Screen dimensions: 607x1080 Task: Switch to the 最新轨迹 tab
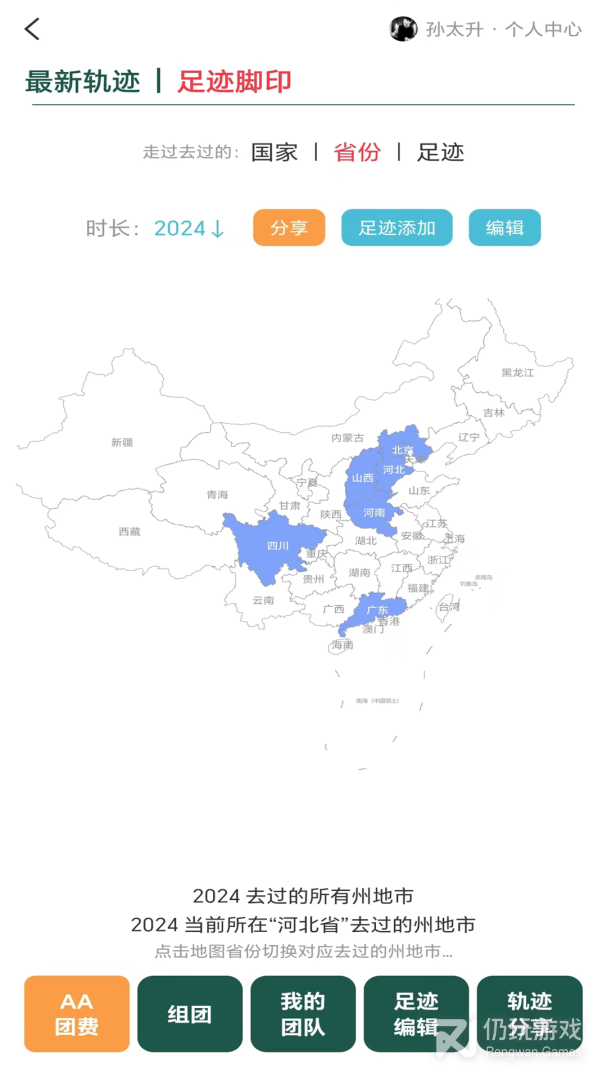(83, 82)
